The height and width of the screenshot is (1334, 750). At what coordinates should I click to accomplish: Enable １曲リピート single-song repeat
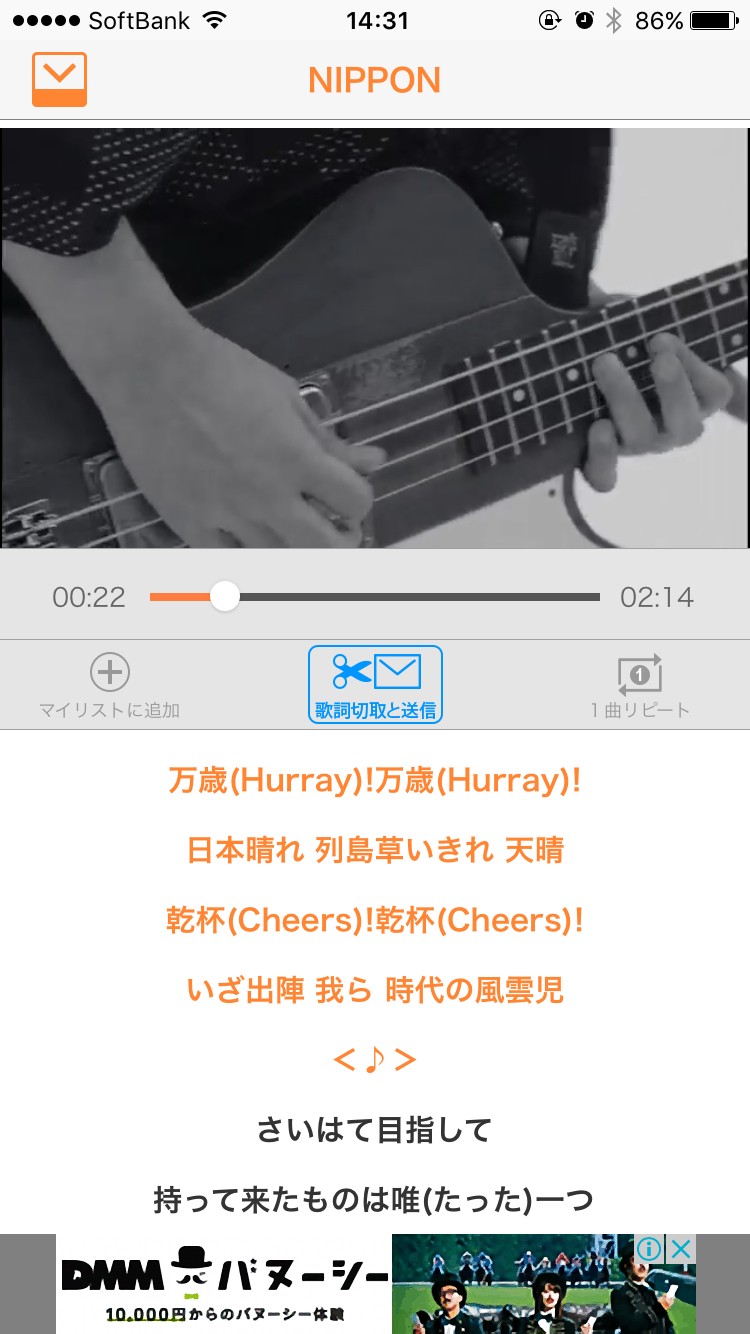640,686
